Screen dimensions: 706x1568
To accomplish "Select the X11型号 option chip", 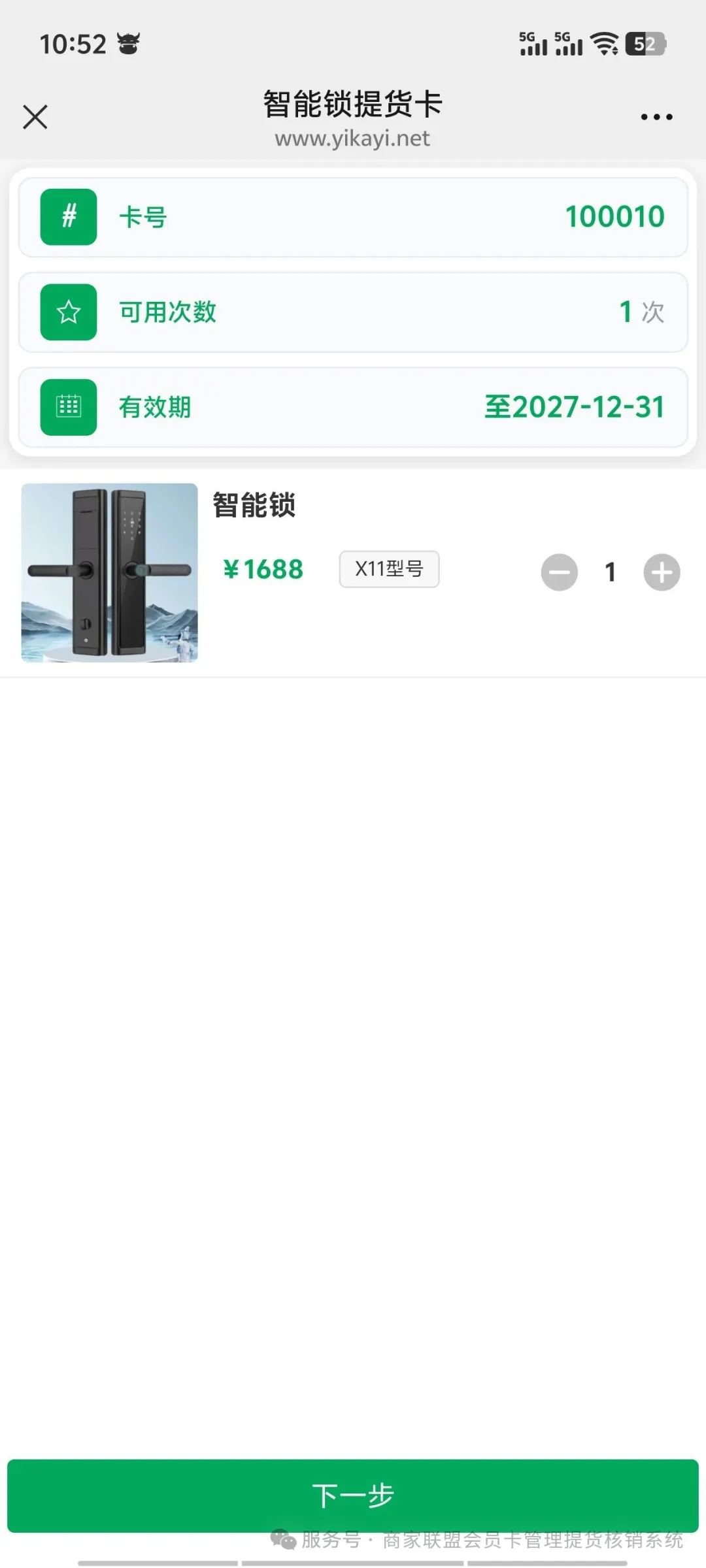I will point(389,569).
